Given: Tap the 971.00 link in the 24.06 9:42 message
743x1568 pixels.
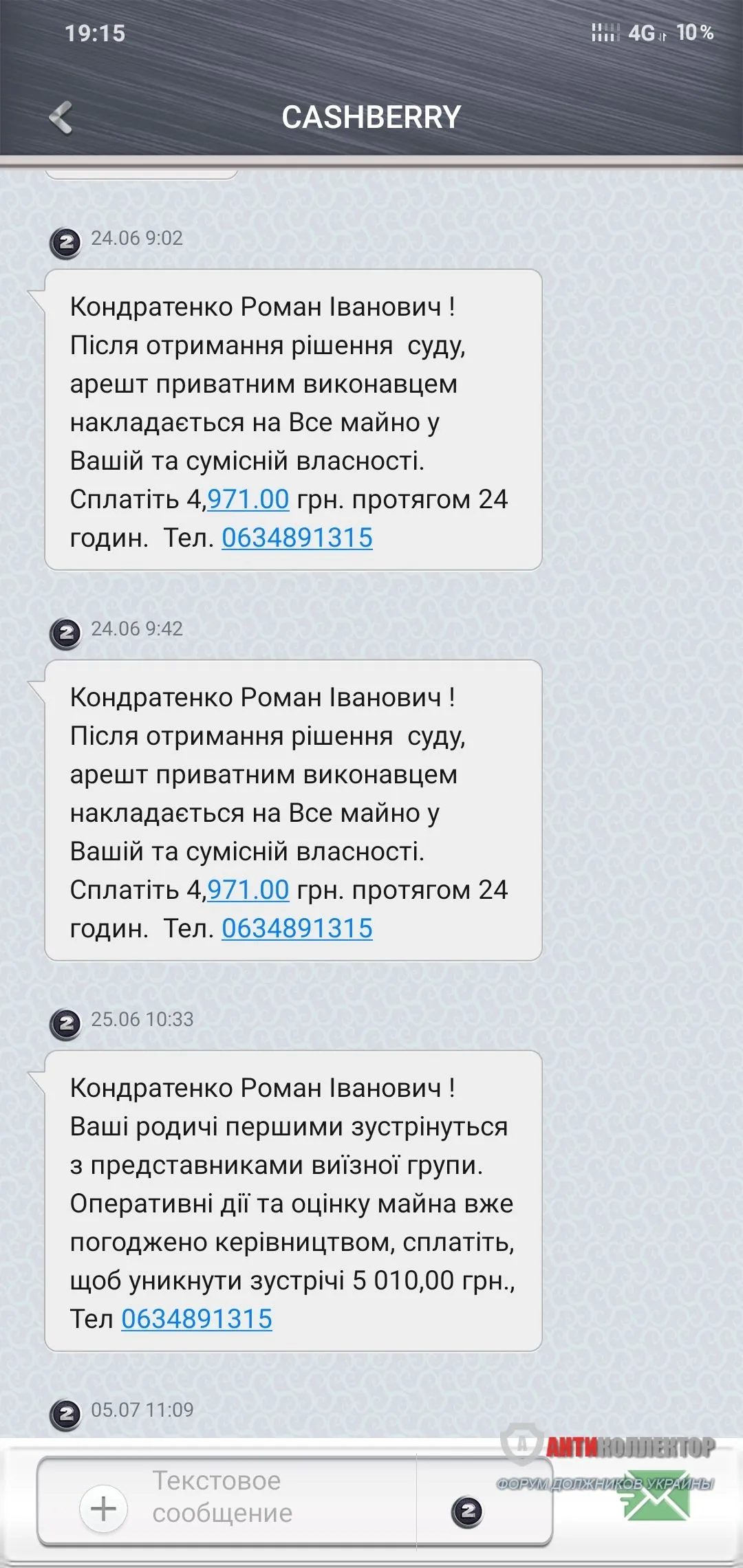Looking at the screenshot, I should 248,890.
